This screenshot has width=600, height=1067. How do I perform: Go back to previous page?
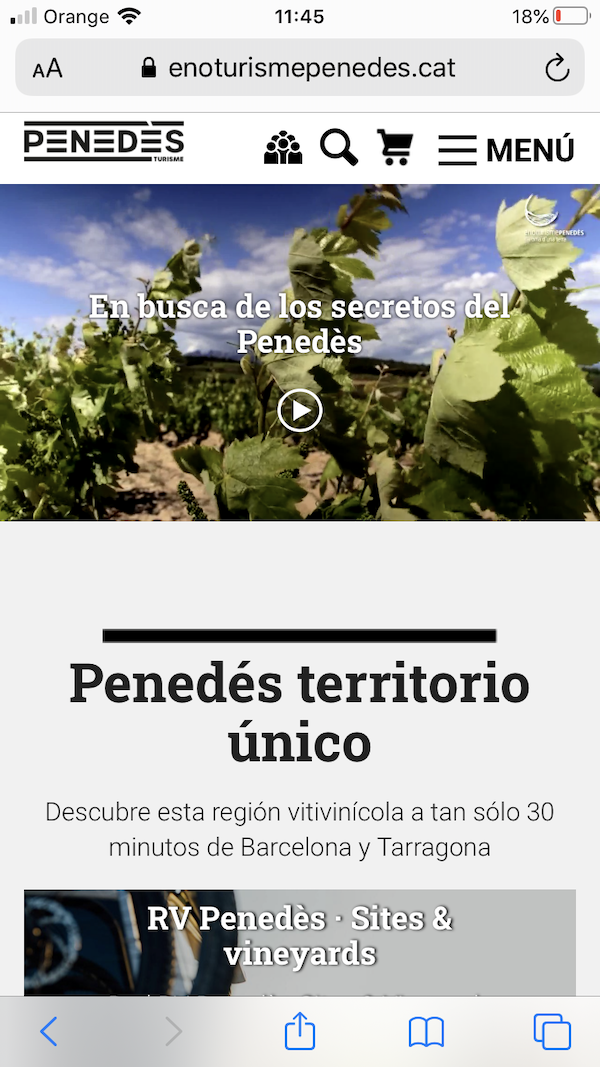(48, 1031)
